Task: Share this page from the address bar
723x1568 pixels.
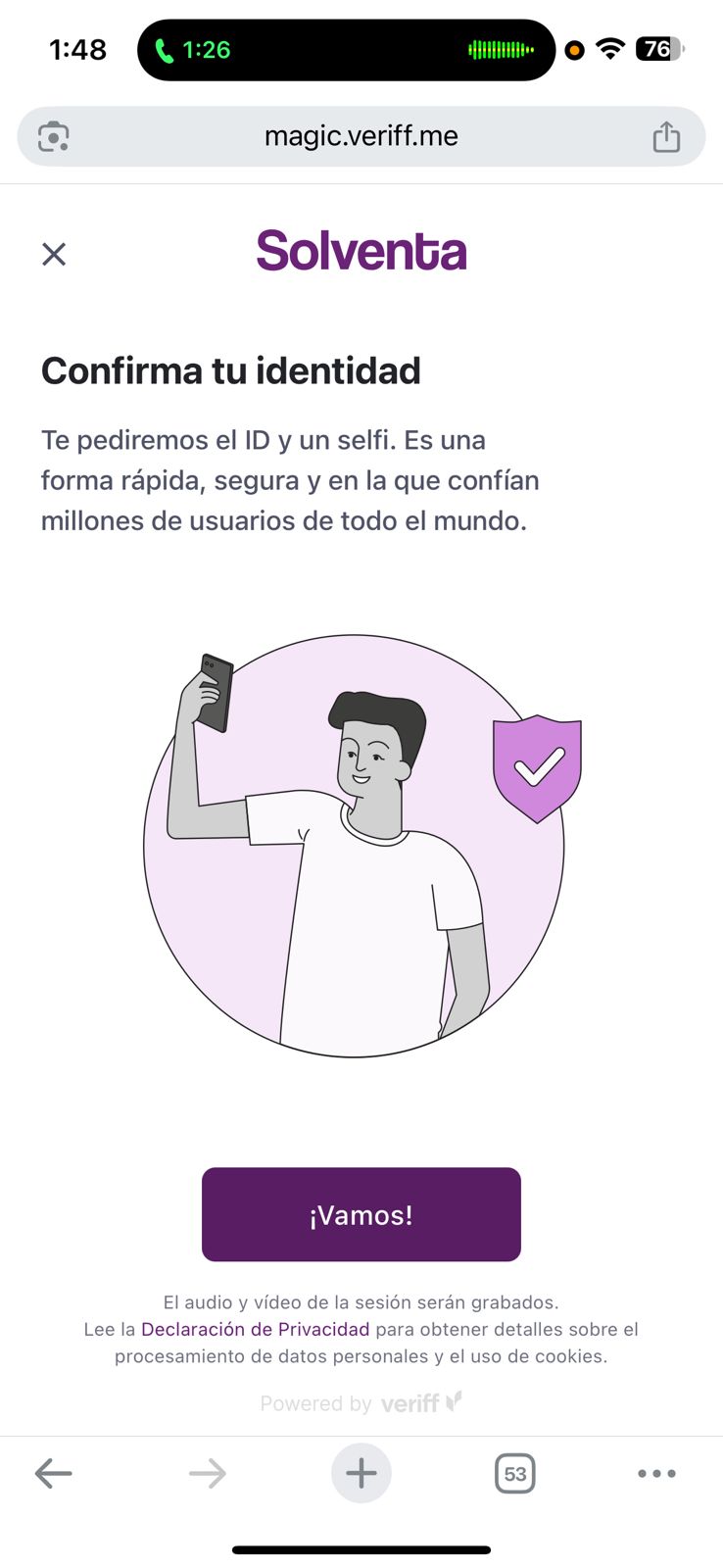Action: [666, 136]
